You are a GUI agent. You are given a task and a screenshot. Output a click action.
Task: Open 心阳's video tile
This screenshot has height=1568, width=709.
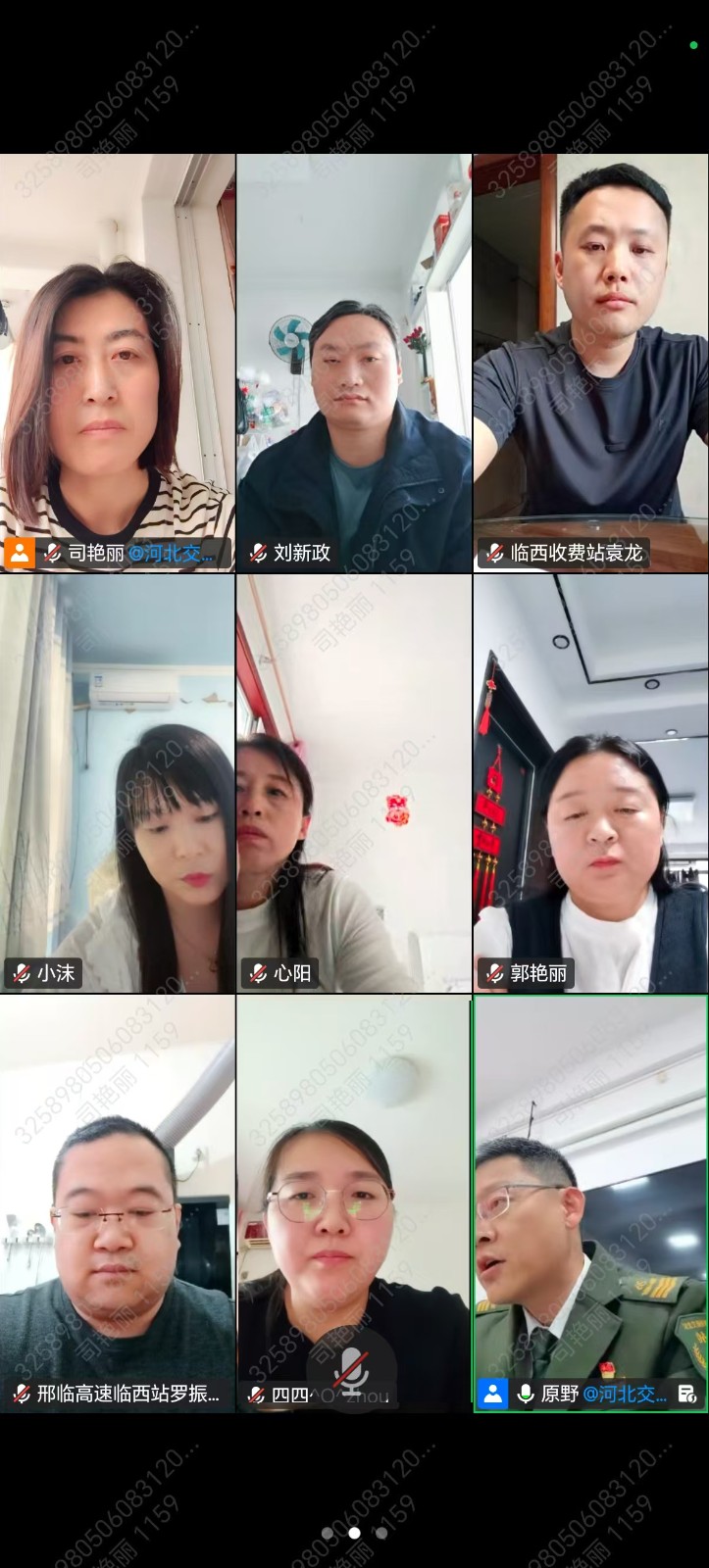coord(354,784)
